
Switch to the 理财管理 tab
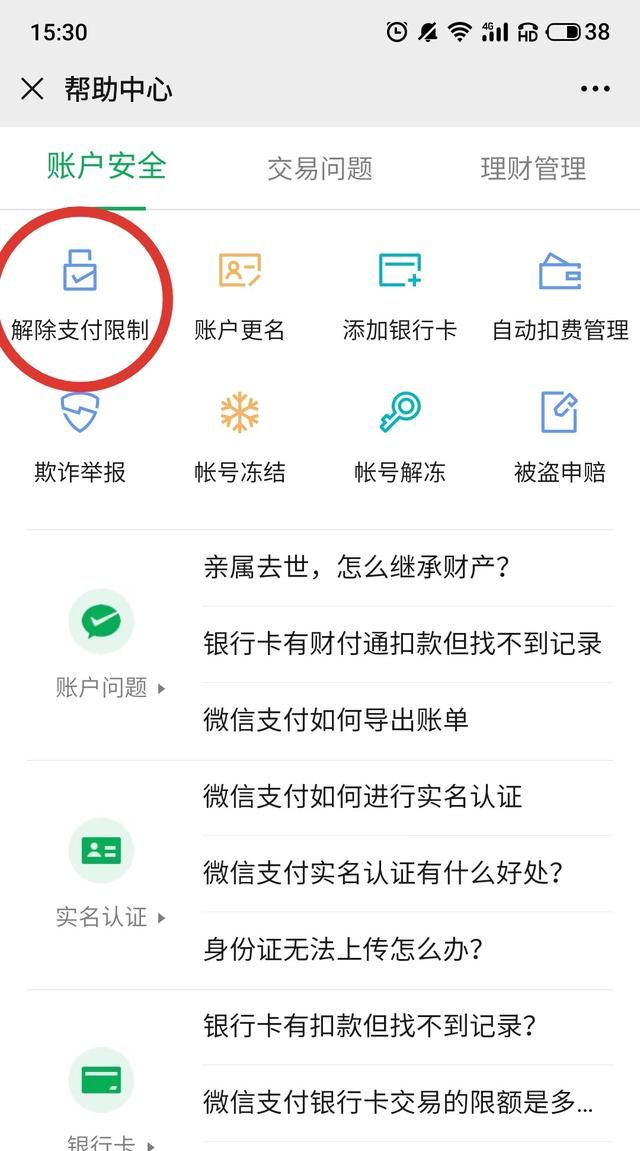pos(533,168)
